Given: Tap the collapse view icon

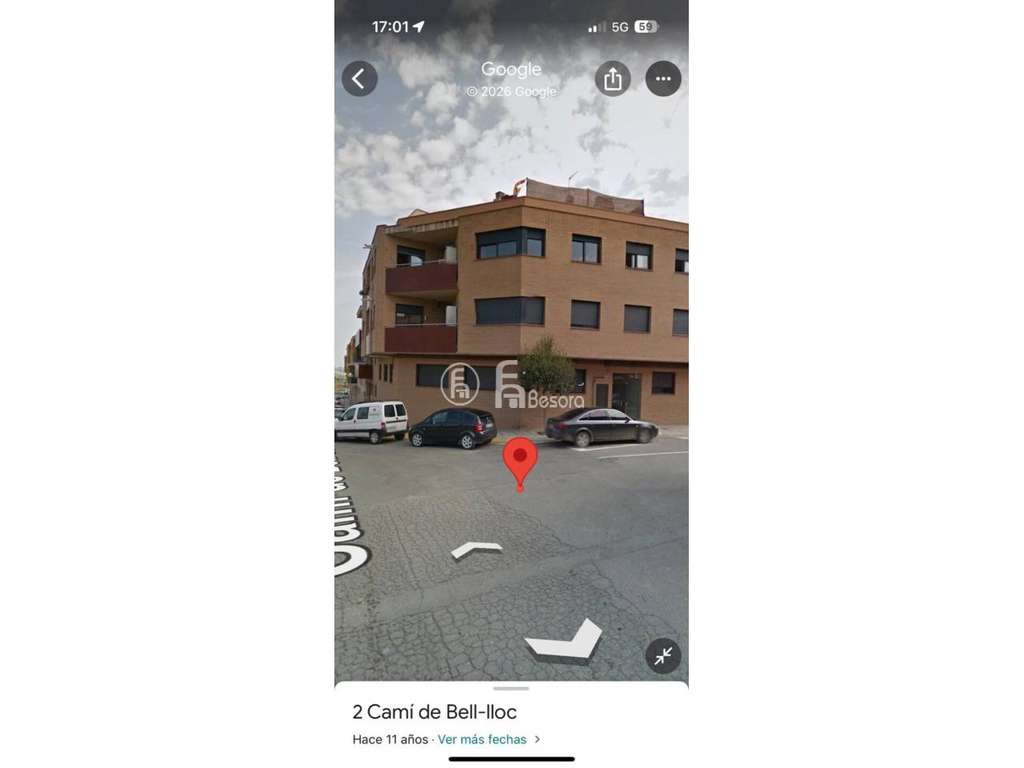Looking at the screenshot, I should point(663,656).
